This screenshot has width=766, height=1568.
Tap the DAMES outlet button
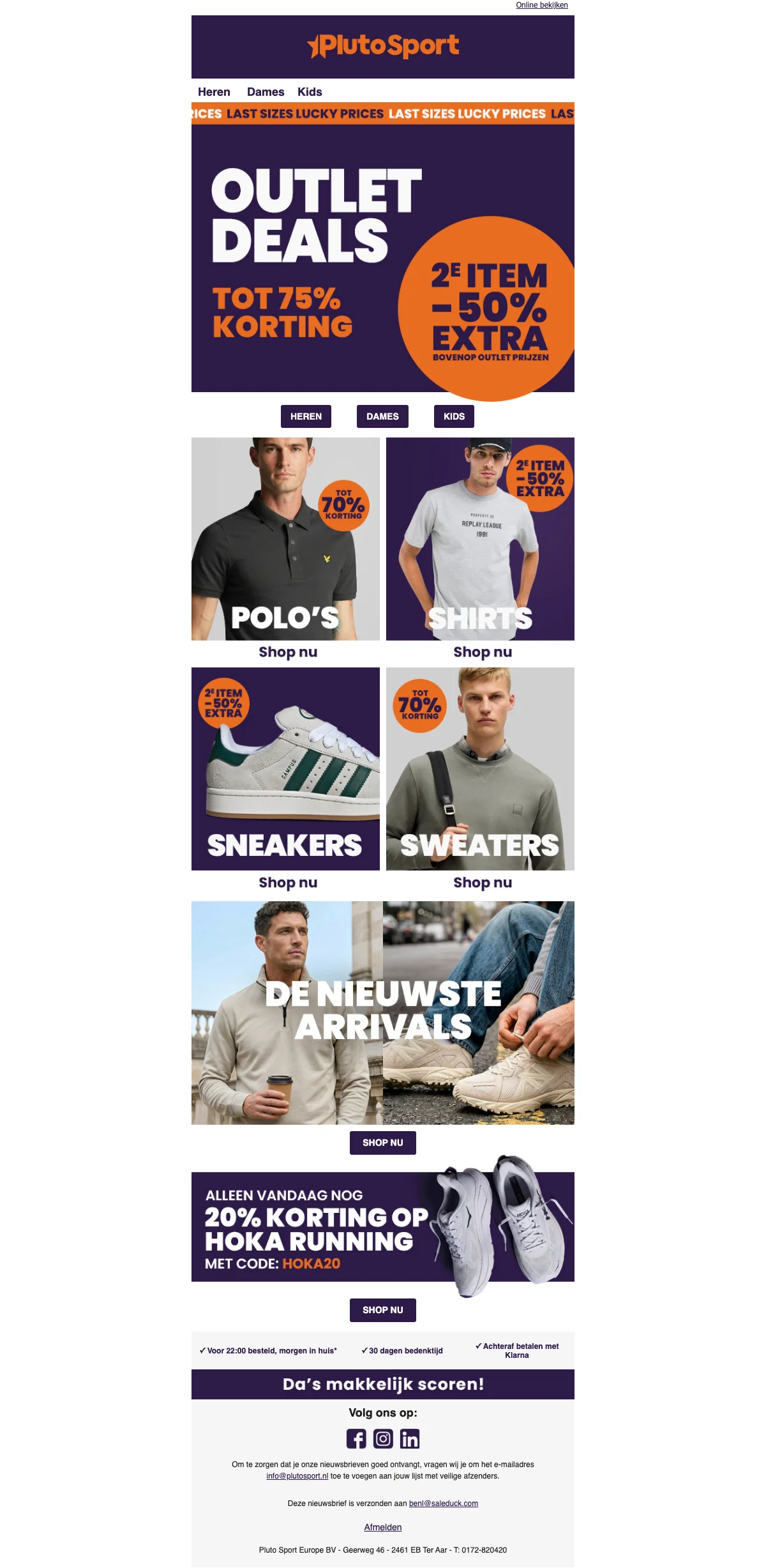(x=382, y=416)
